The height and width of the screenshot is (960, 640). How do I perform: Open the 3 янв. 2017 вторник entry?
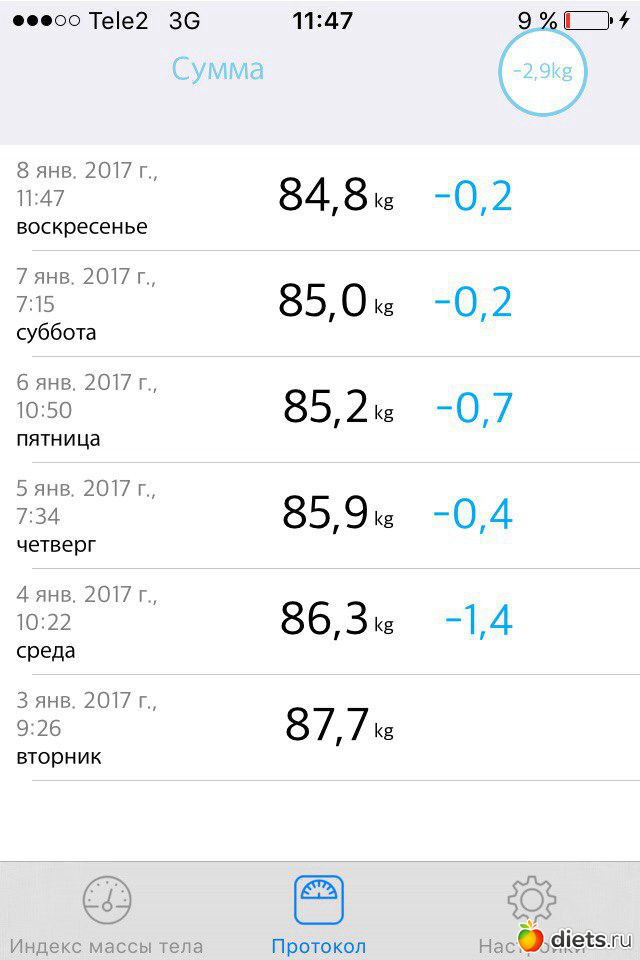tap(320, 728)
